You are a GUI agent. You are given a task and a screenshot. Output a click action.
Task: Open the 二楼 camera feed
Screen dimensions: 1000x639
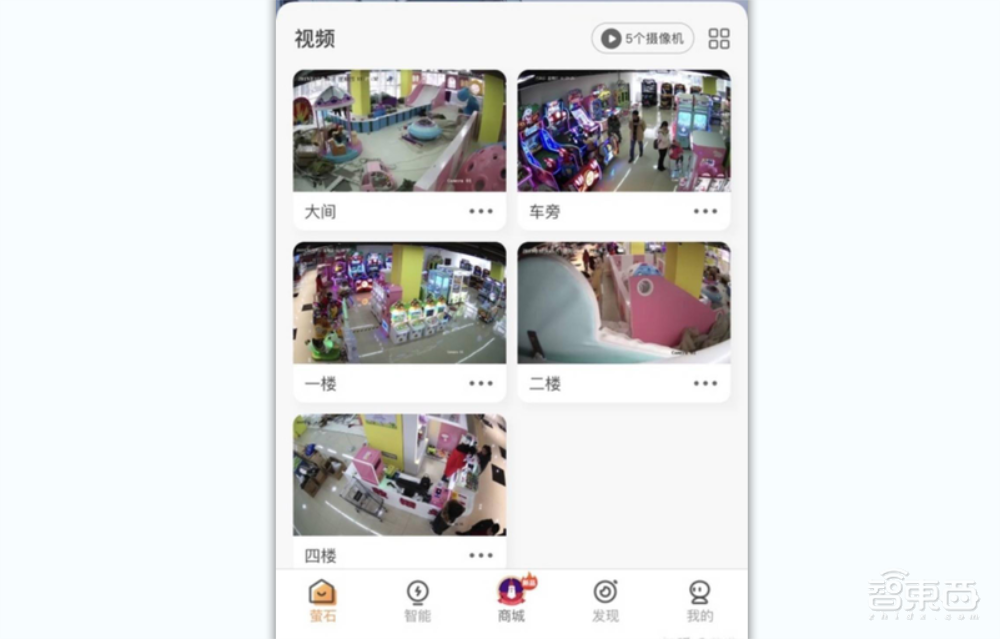tap(623, 303)
